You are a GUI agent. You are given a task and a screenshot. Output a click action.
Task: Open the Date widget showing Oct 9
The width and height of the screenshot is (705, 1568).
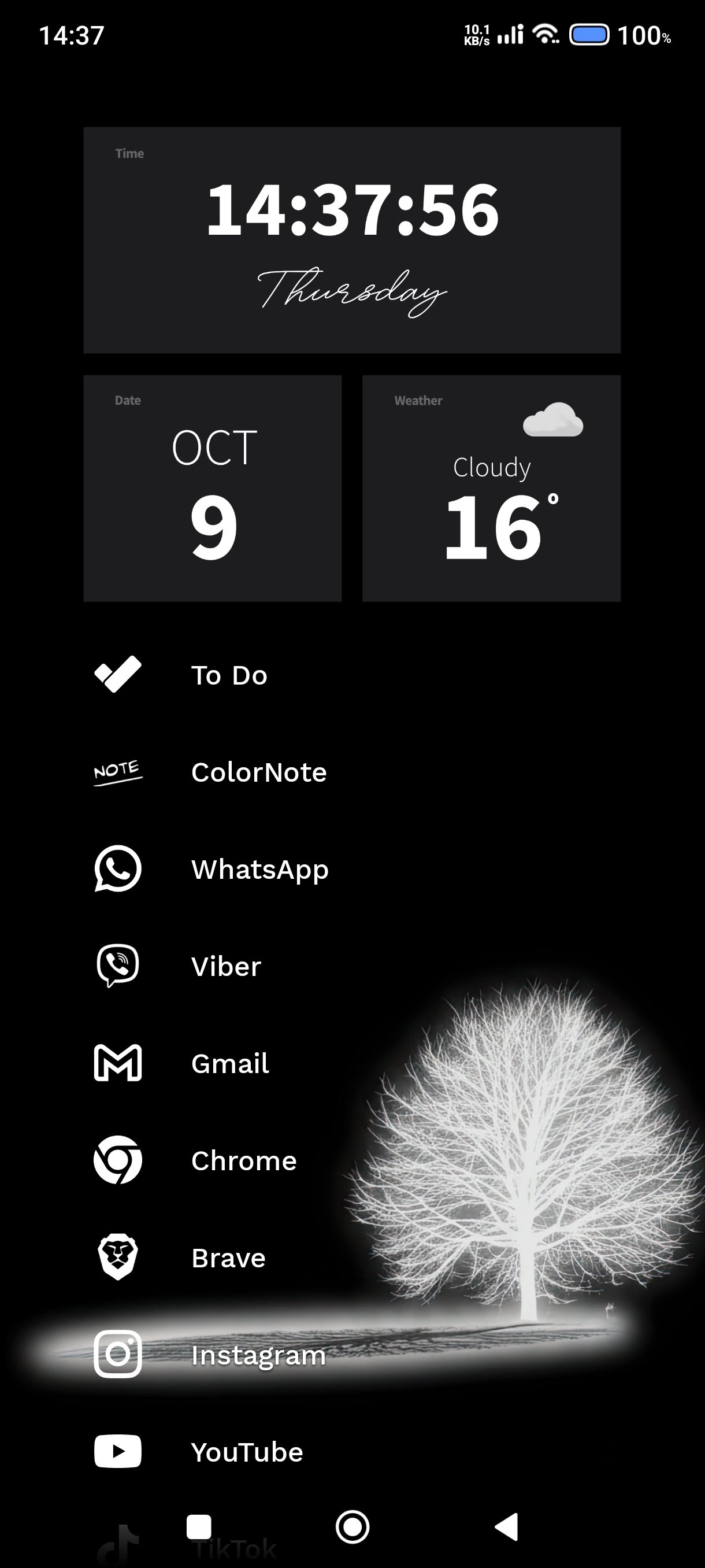212,488
